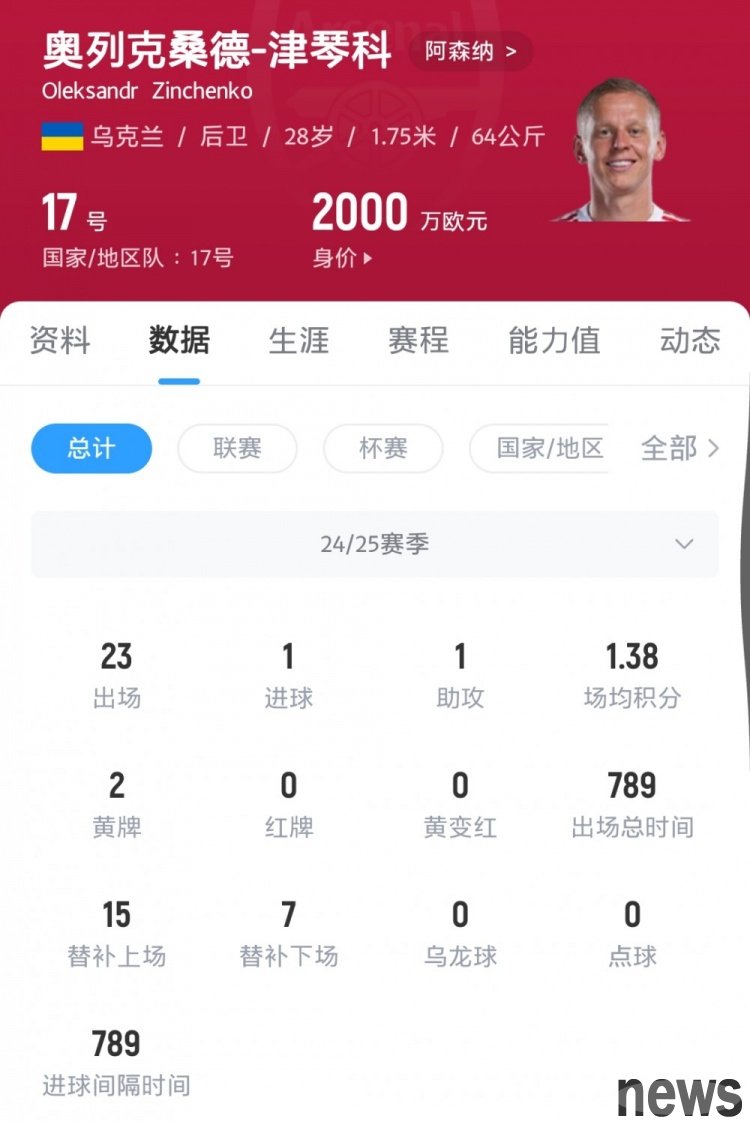Show the 能力值 ability tab

553,340
